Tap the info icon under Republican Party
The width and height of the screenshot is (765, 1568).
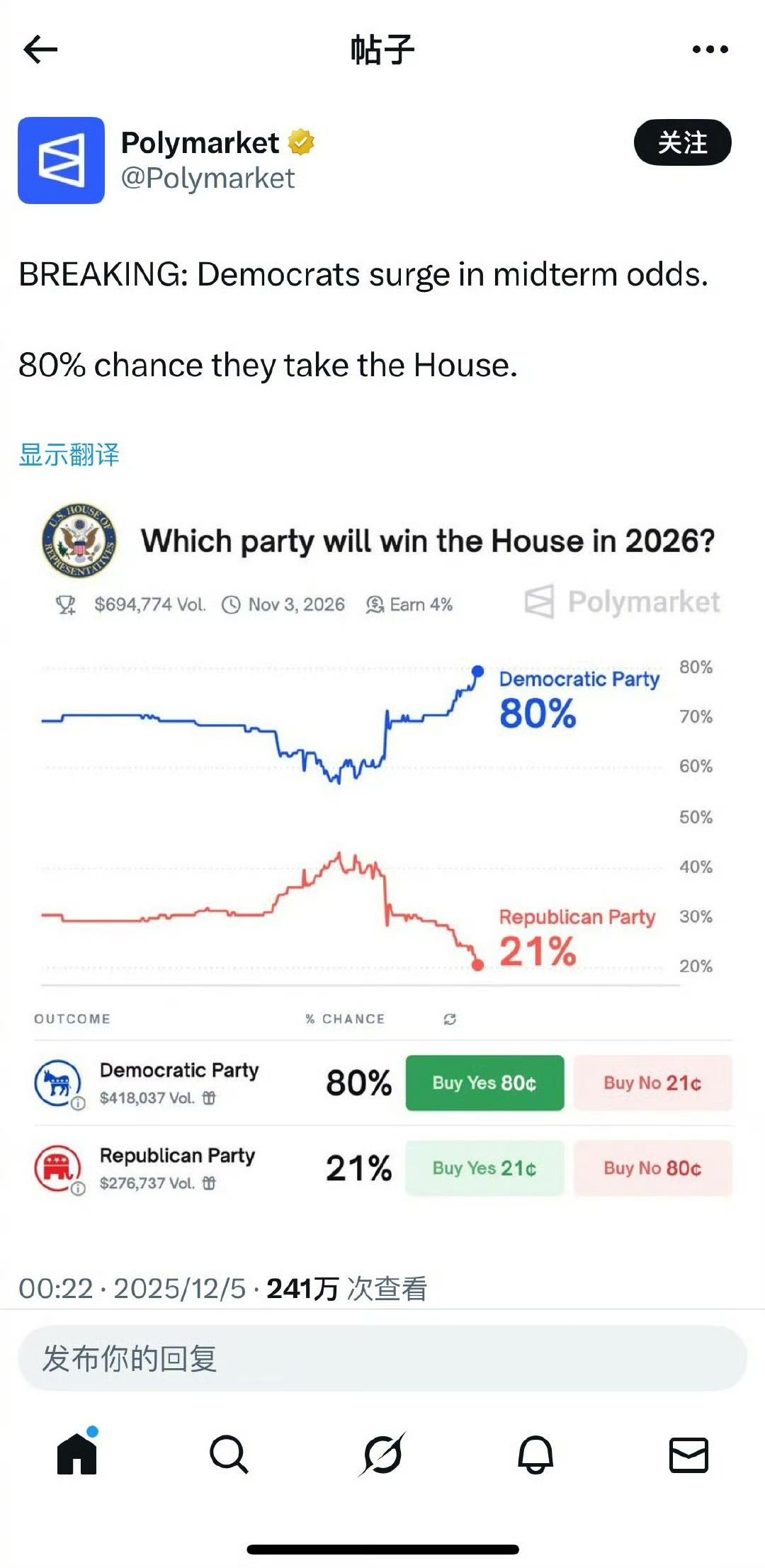pos(78,1188)
